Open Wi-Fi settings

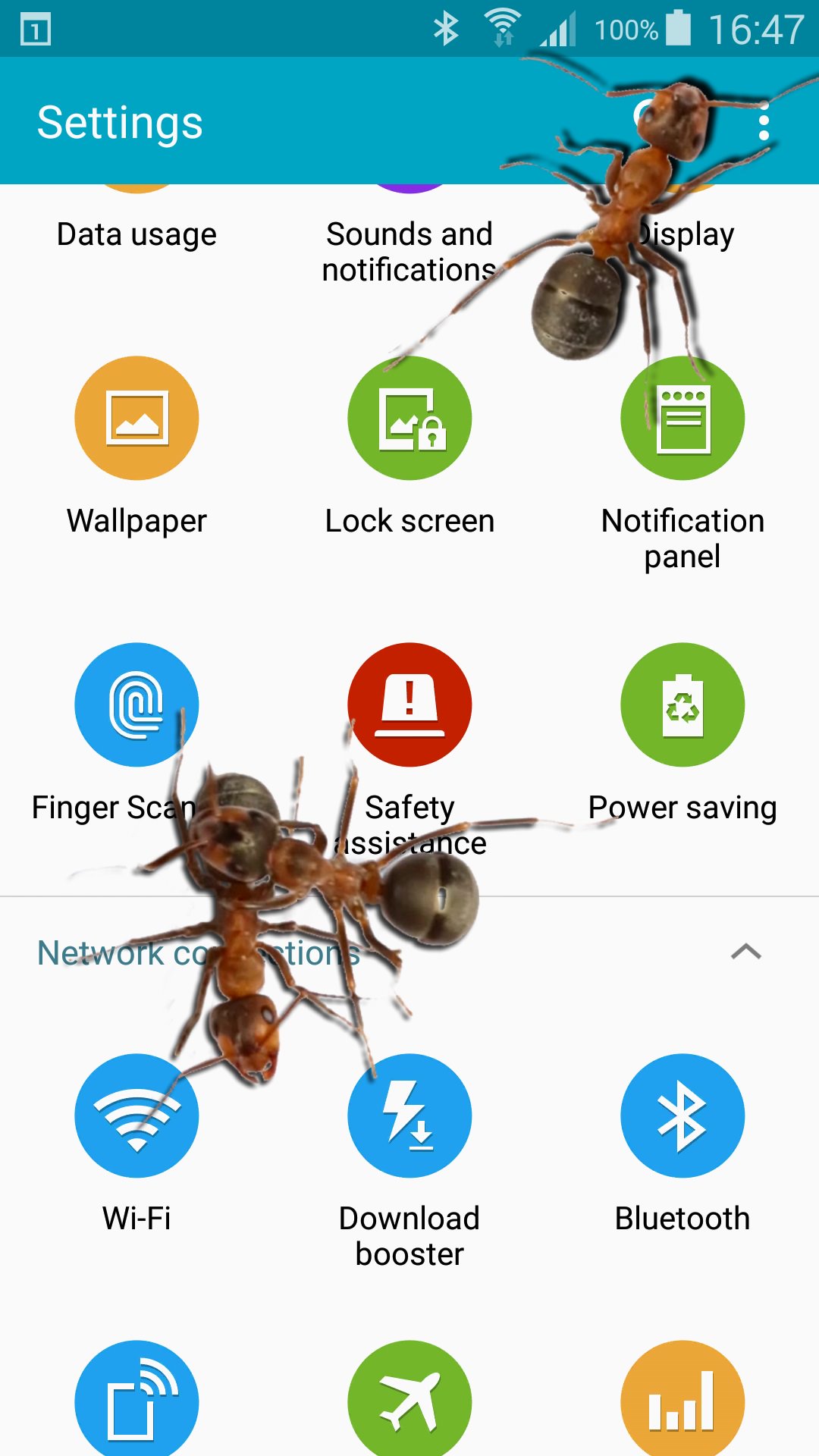pyautogui.click(x=136, y=1116)
